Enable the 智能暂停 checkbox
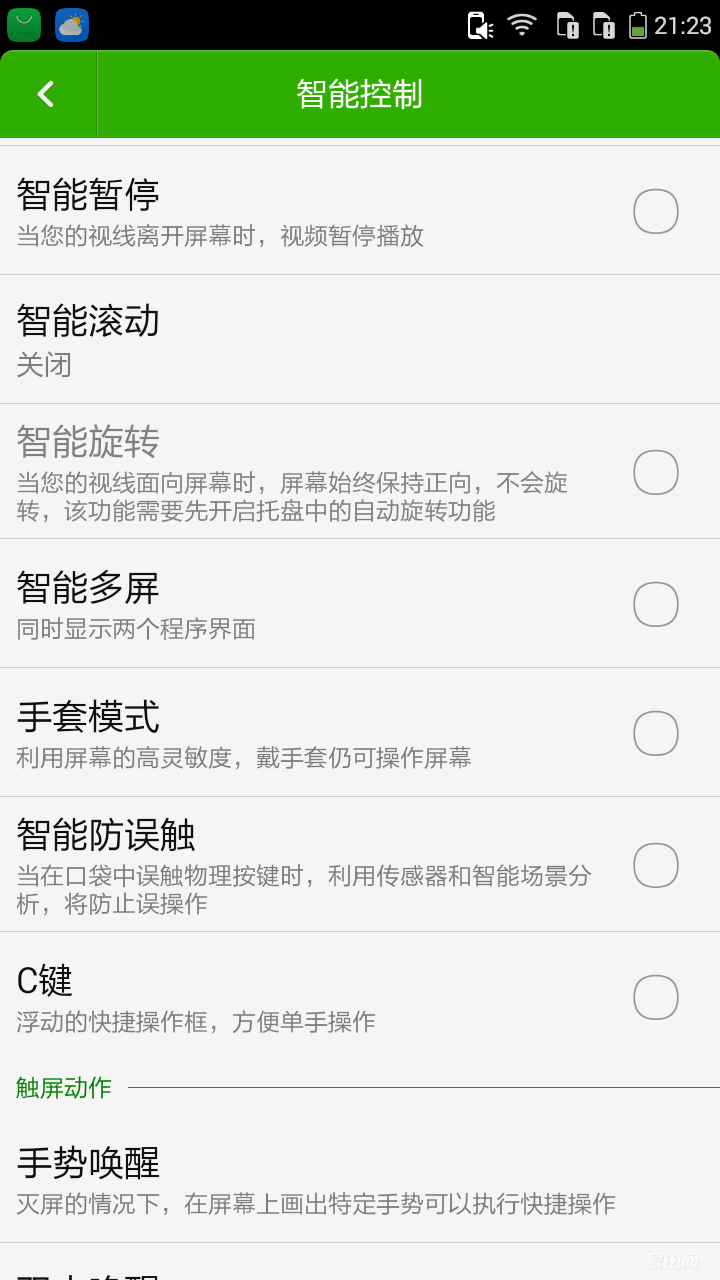 [x=656, y=211]
